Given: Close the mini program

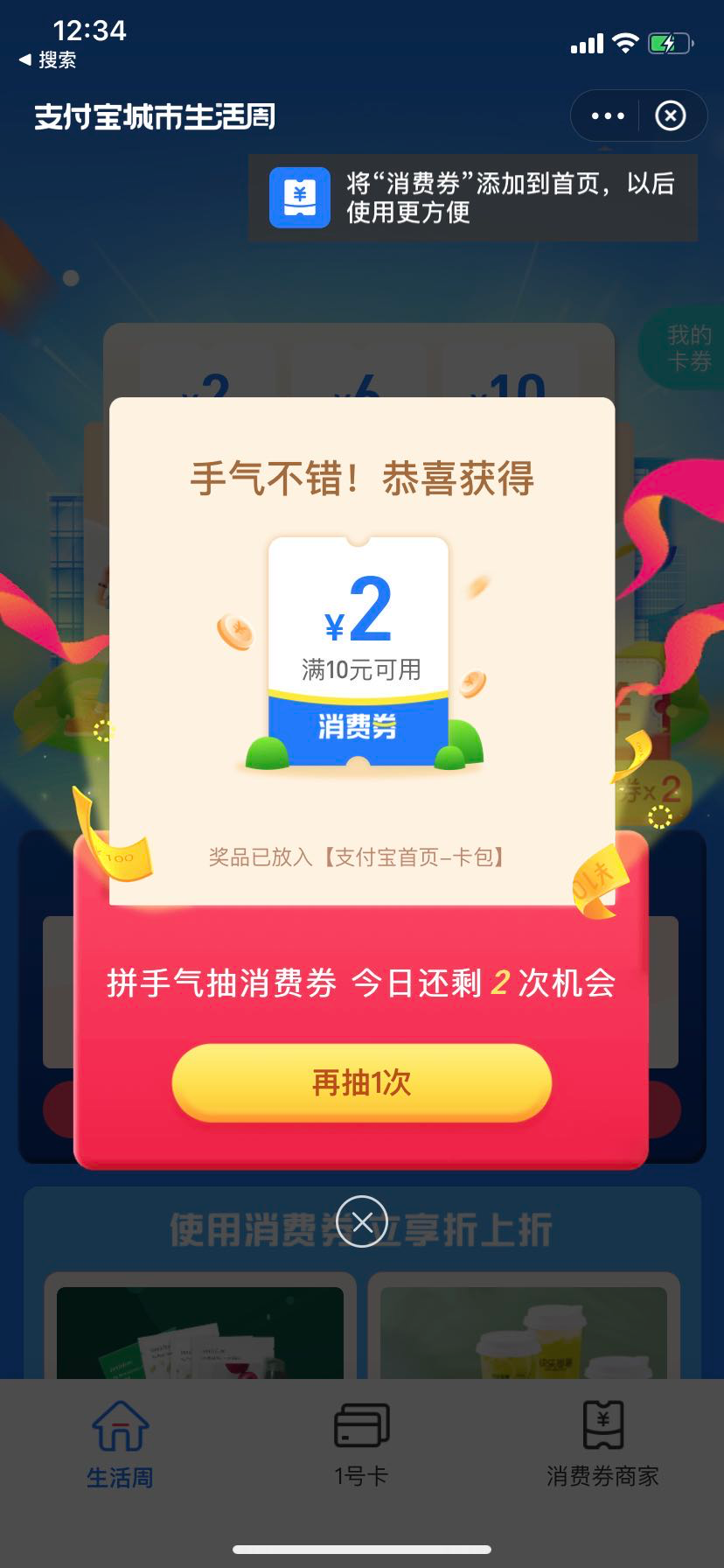Looking at the screenshot, I should click(x=671, y=115).
